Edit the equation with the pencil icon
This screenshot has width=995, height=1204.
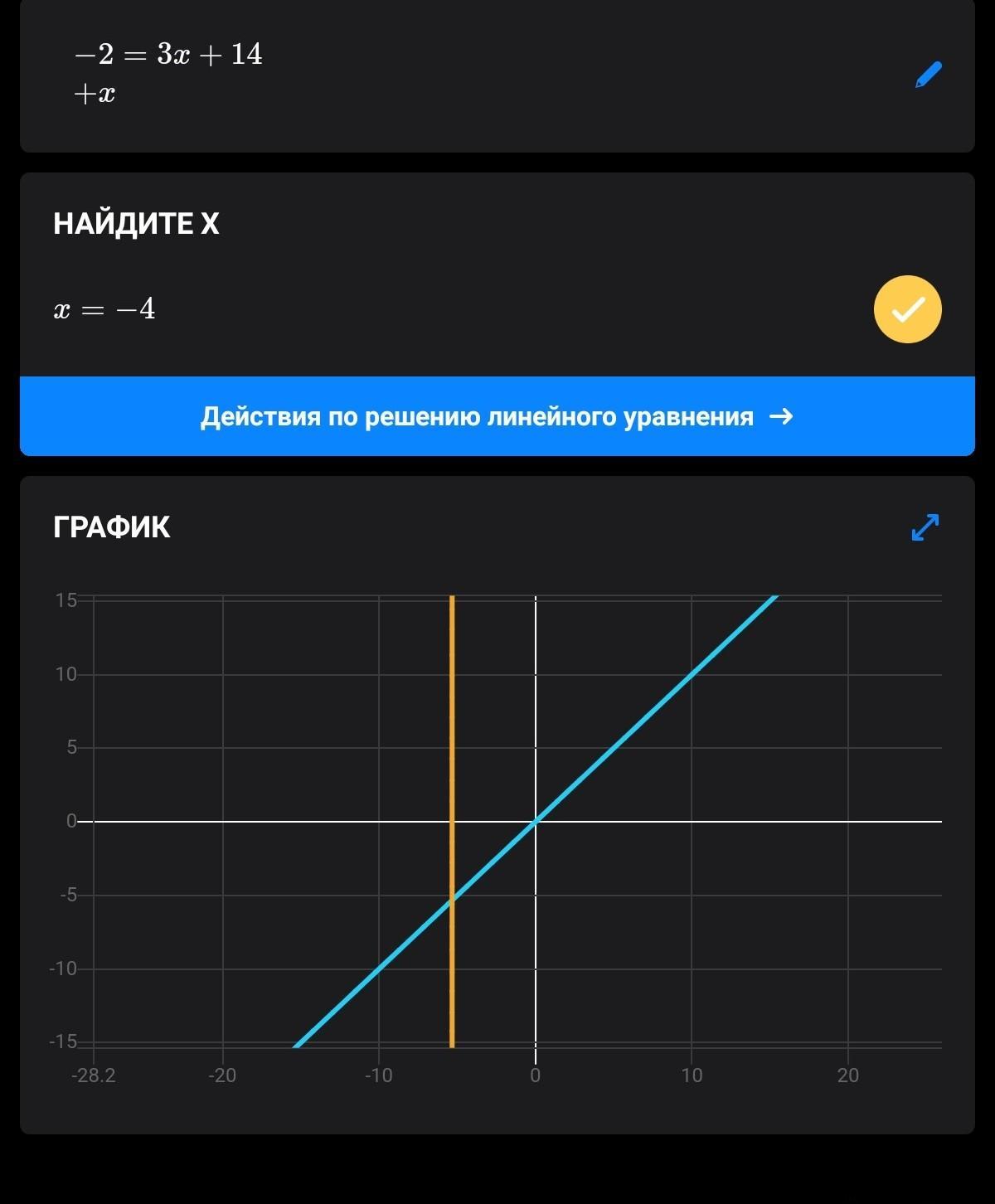pos(928,75)
